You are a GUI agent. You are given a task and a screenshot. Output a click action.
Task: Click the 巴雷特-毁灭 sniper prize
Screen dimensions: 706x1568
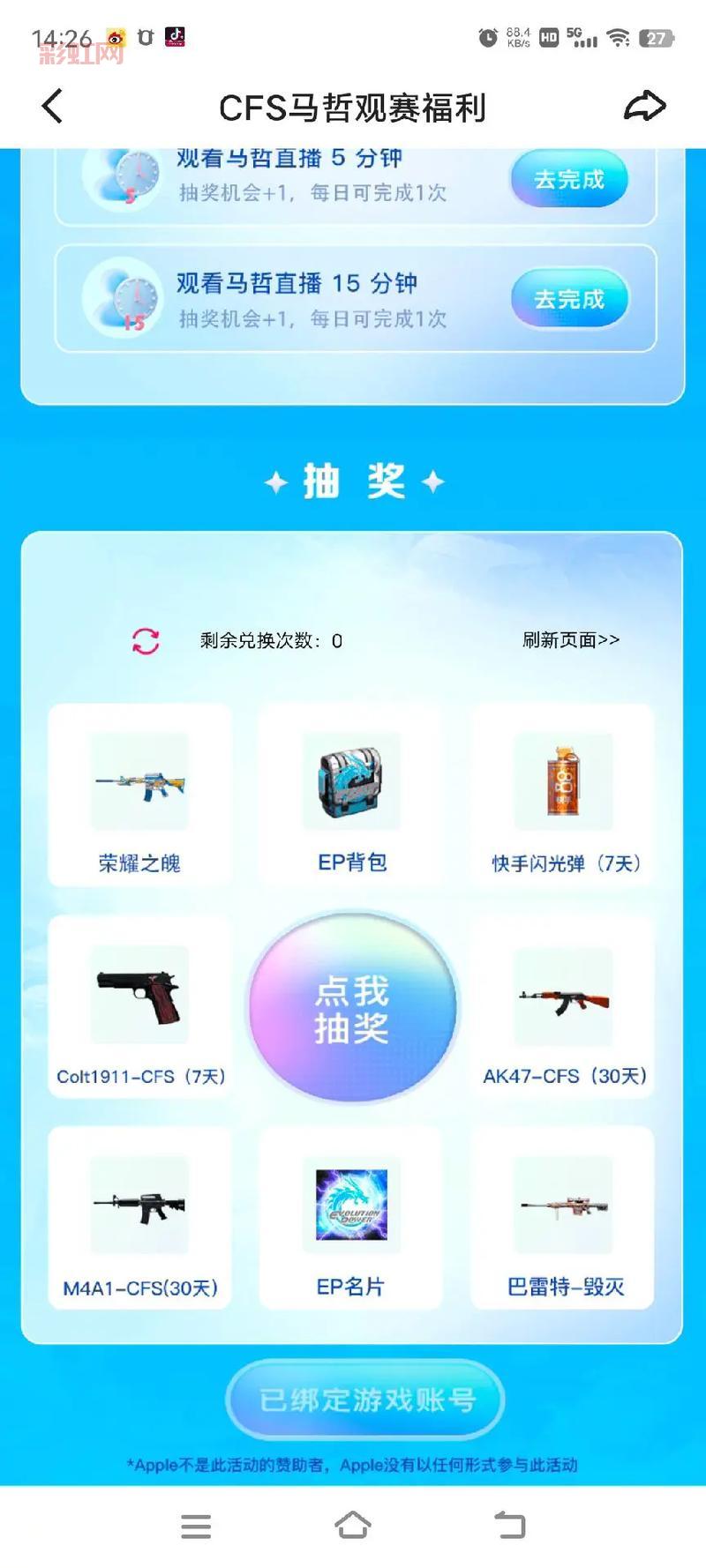(563, 1208)
